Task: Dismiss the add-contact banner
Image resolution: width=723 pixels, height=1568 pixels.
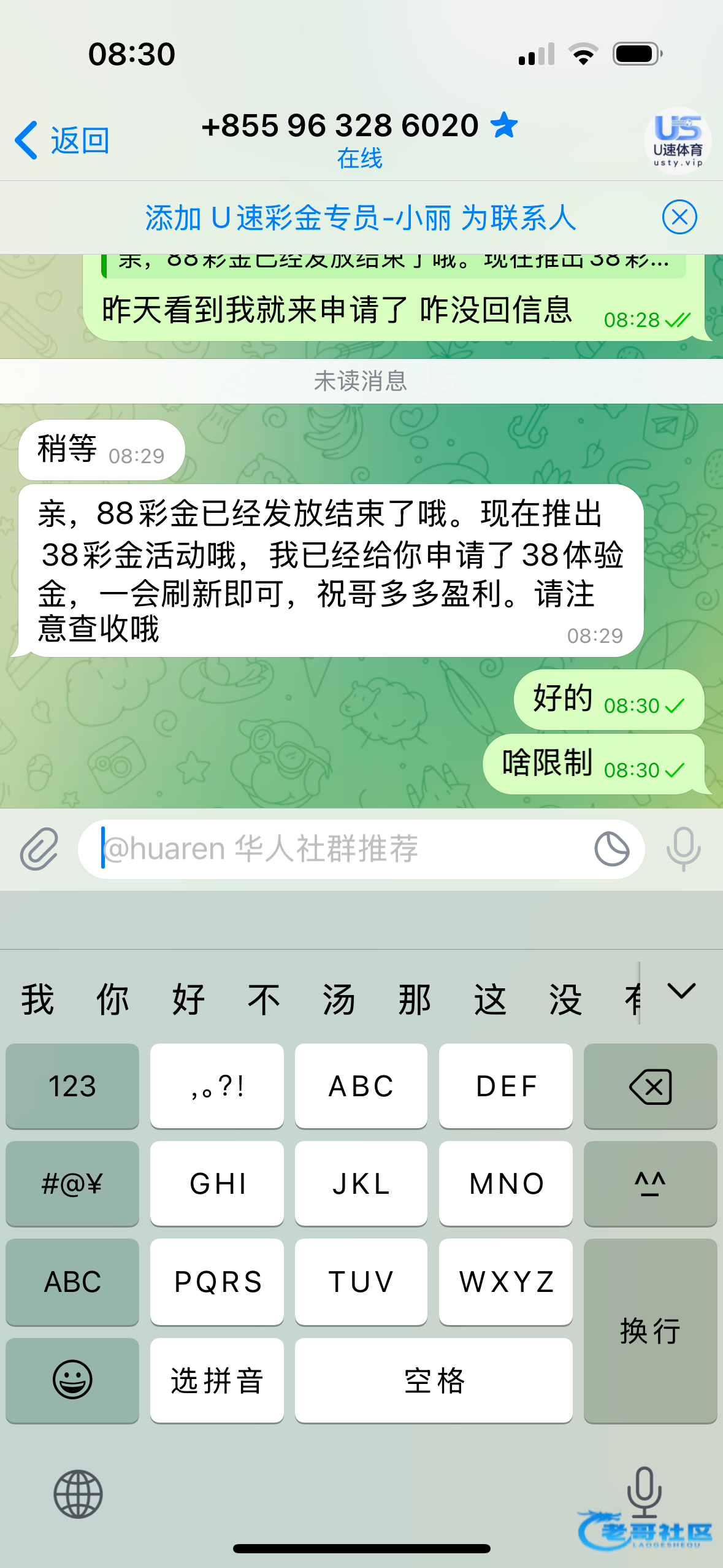Action: pos(679,217)
